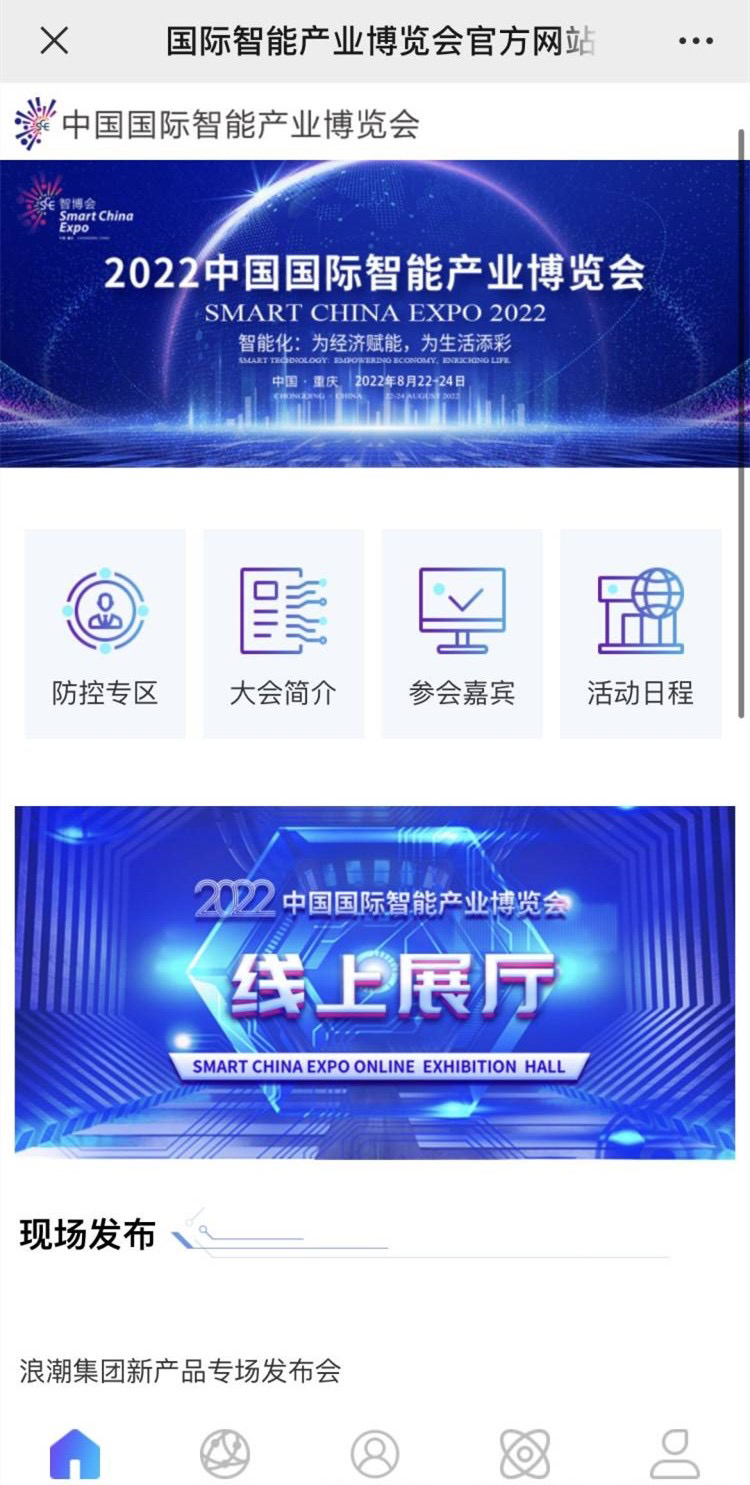Open the 活动日程 schedule
The width and height of the screenshot is (750, 1485).
[x=640, y=634]
